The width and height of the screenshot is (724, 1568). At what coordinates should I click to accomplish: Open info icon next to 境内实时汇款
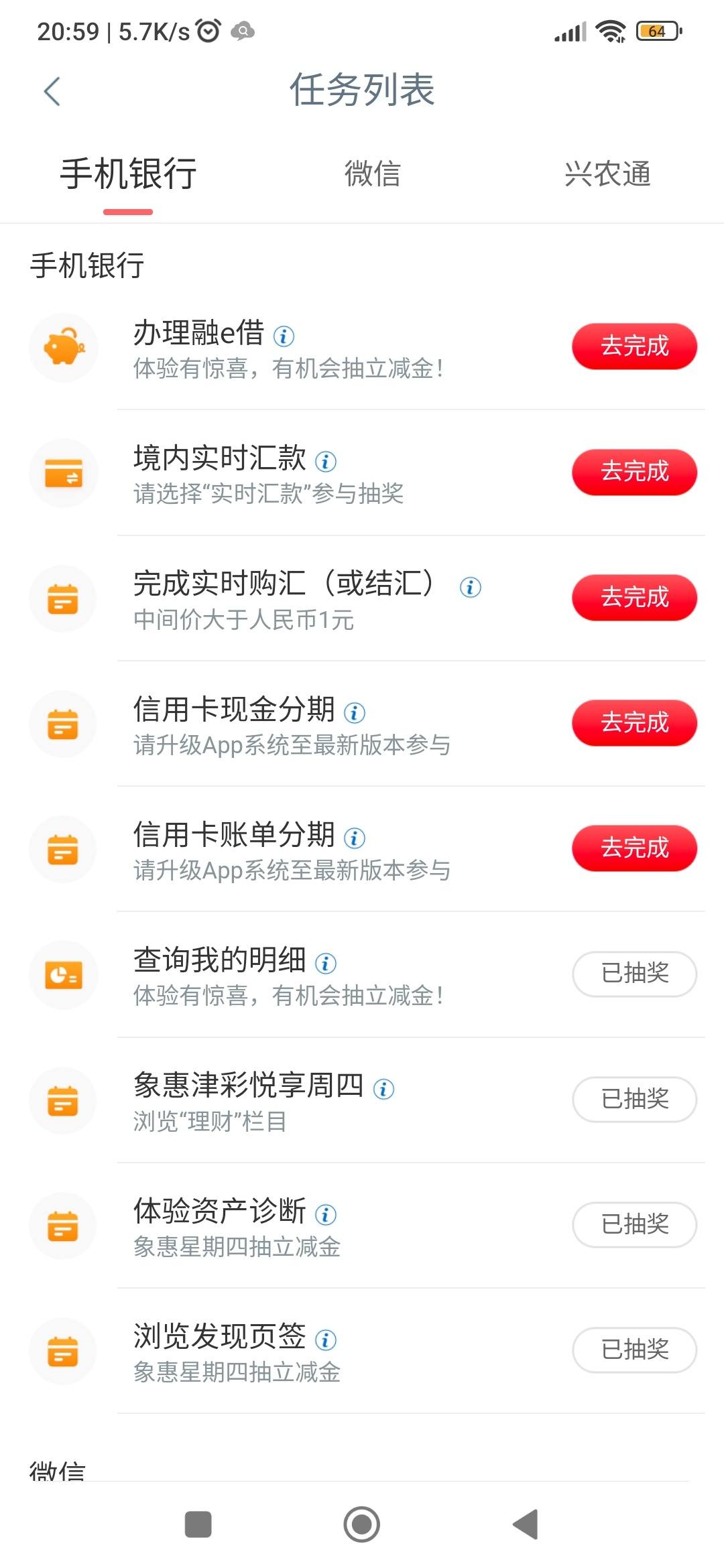326,461
